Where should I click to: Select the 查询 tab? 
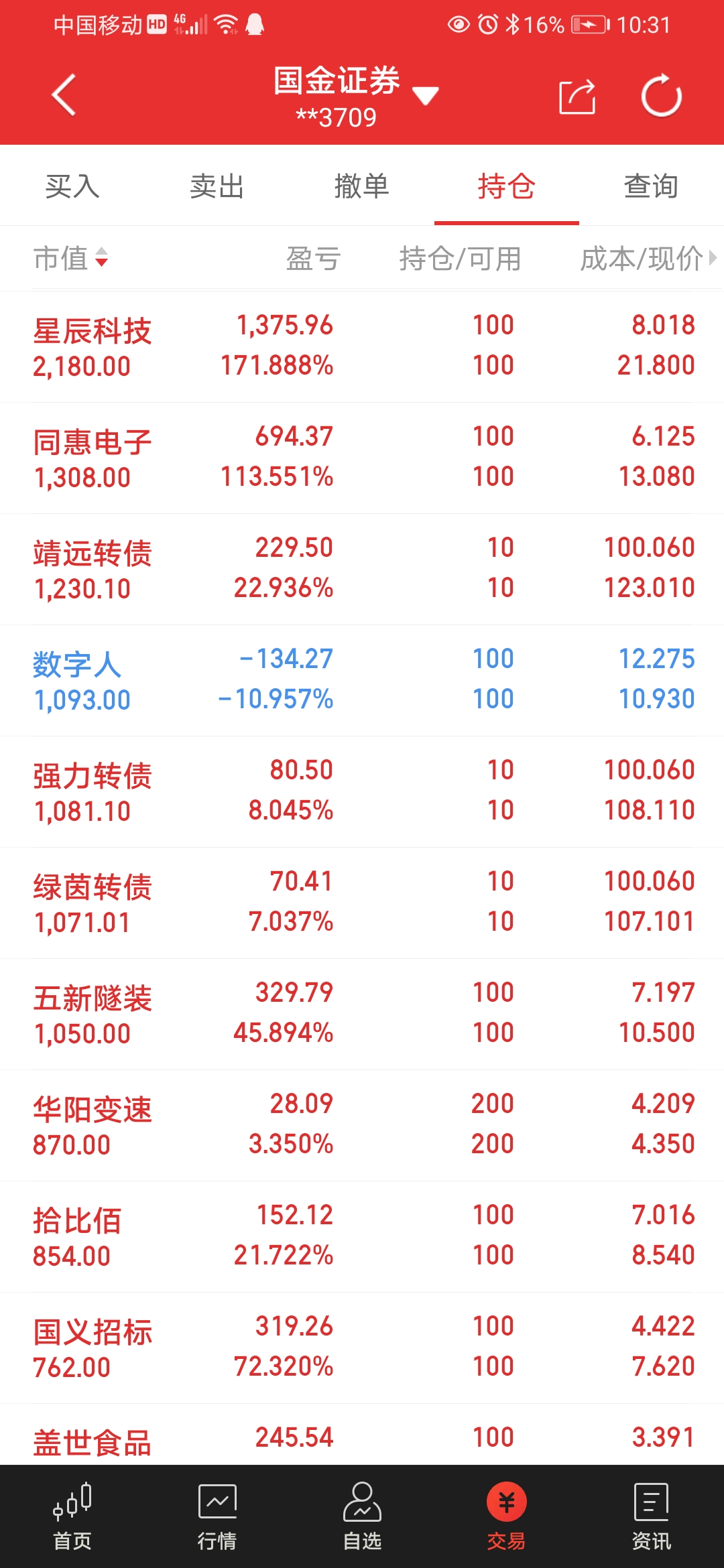652,186
